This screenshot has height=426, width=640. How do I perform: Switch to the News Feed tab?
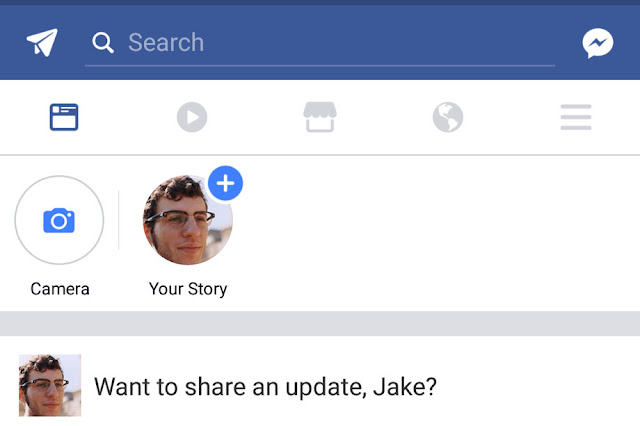(64, 118)
